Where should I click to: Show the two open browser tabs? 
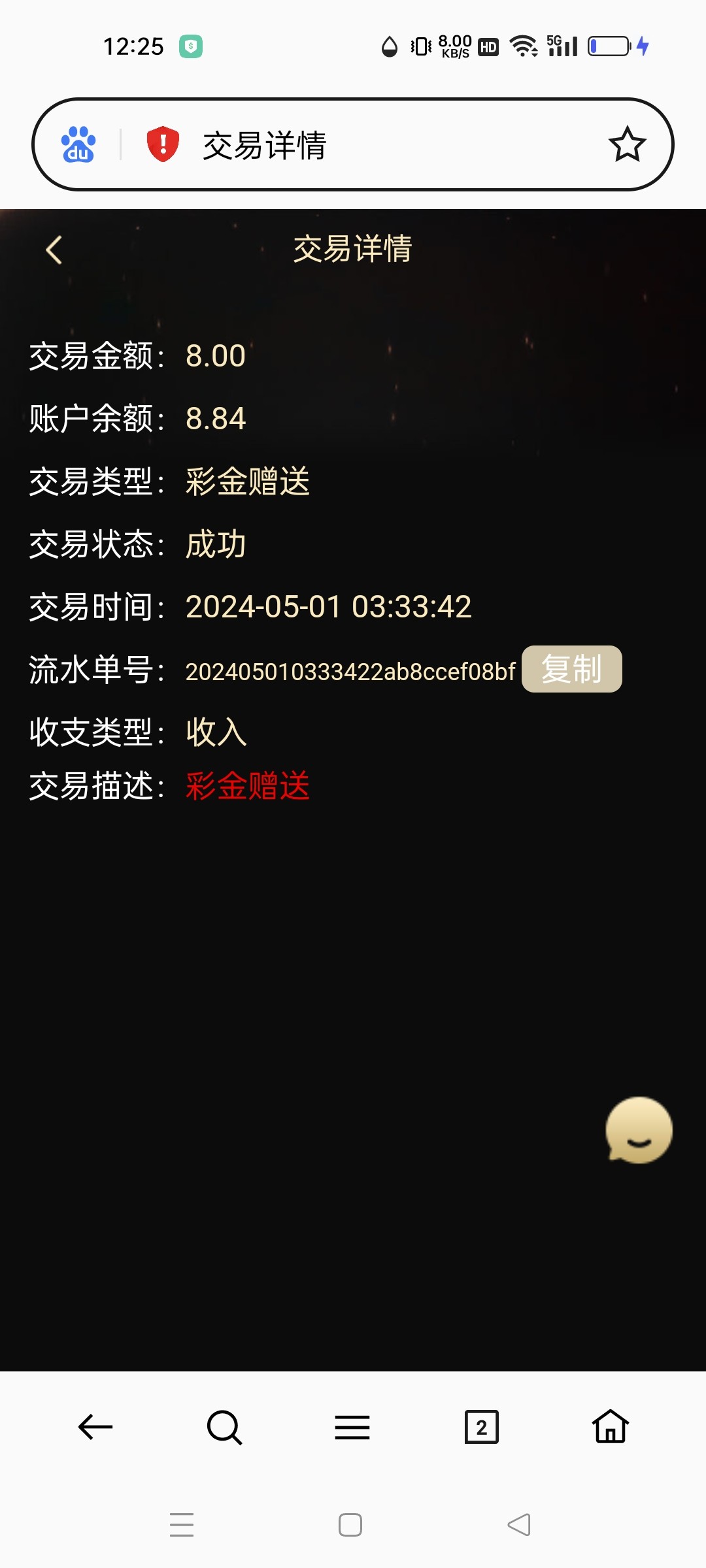(x=481, y=1427)
